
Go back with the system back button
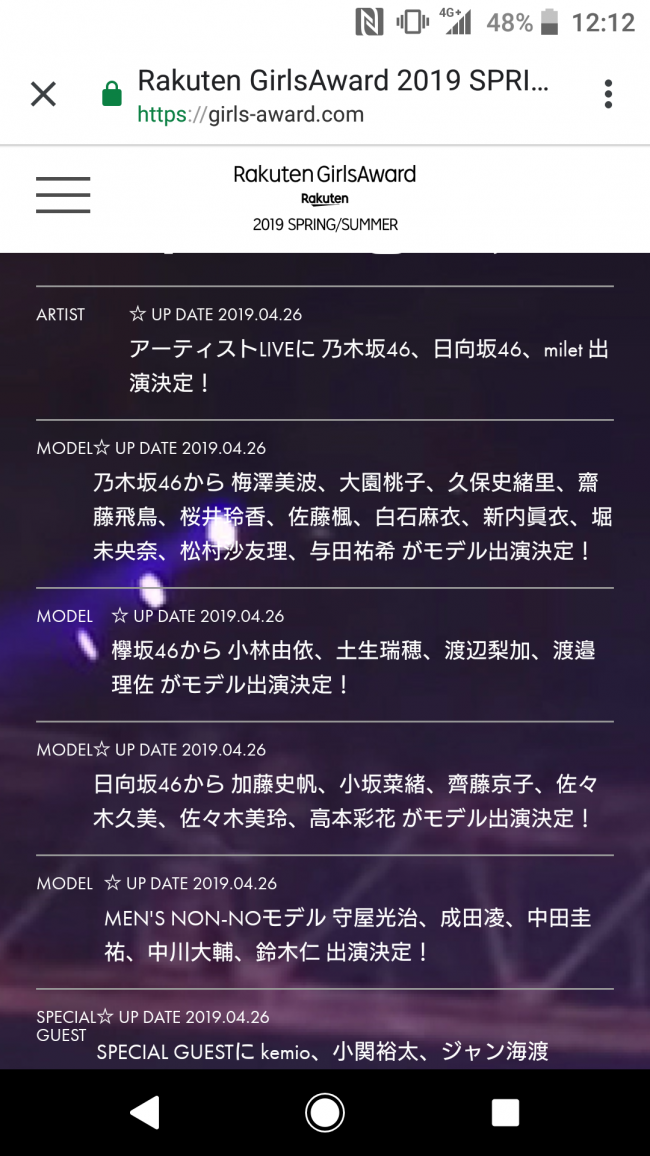coord(145,1112)
